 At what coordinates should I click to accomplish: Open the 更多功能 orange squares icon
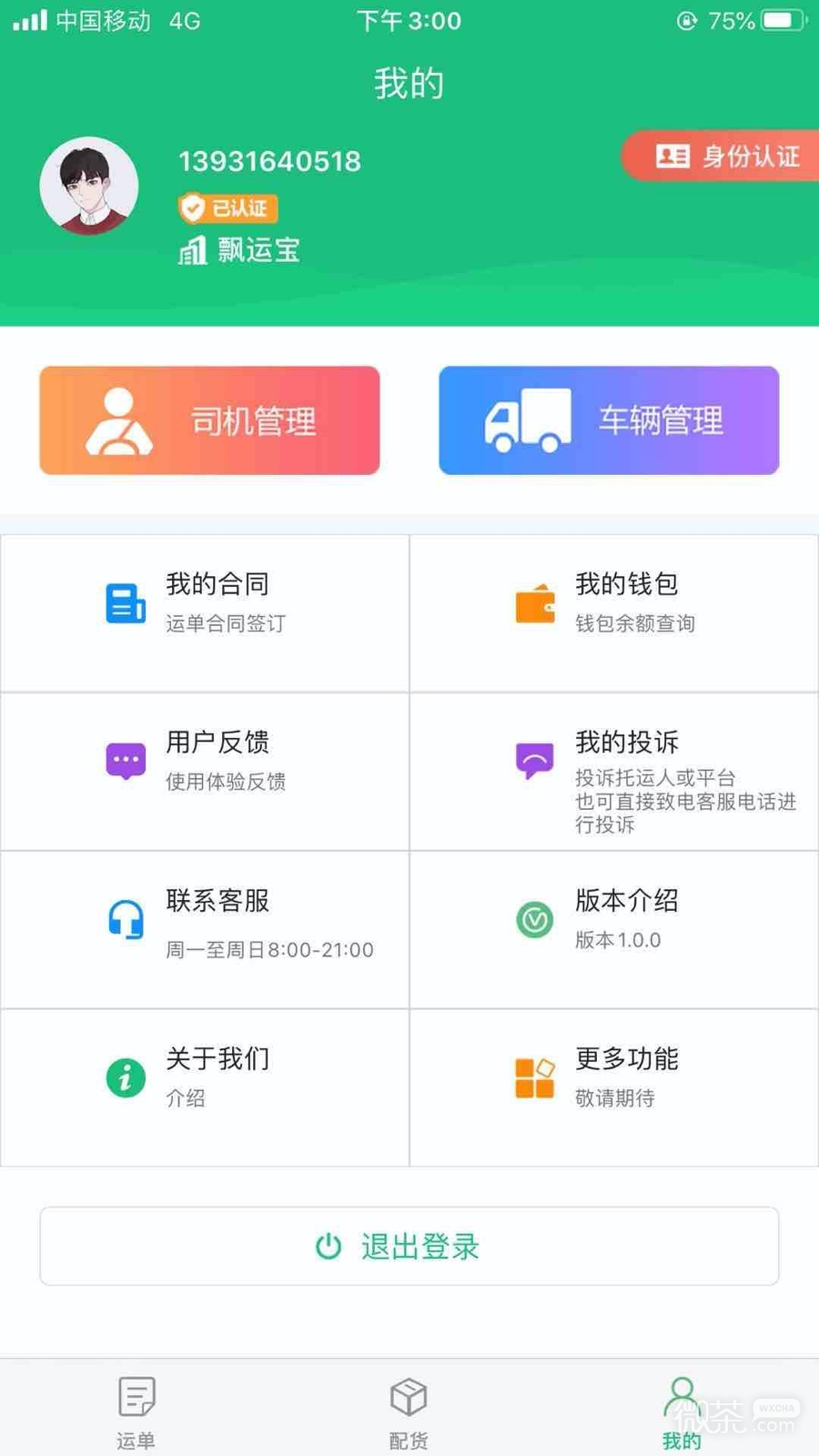click(534, 1077)
